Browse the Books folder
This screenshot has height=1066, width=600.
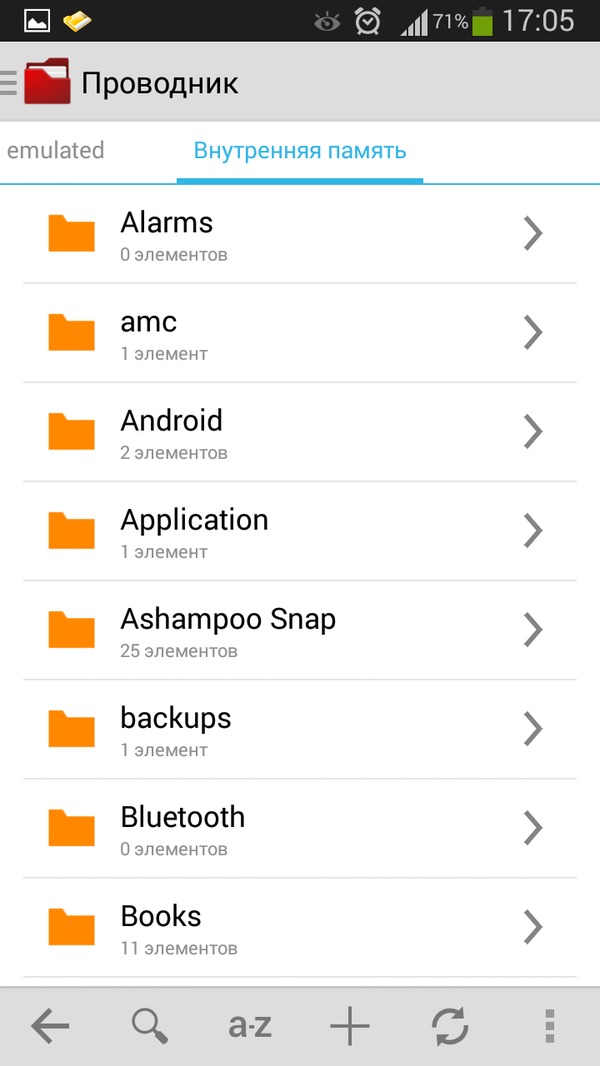pyautogui.click(x=298, y=927)
